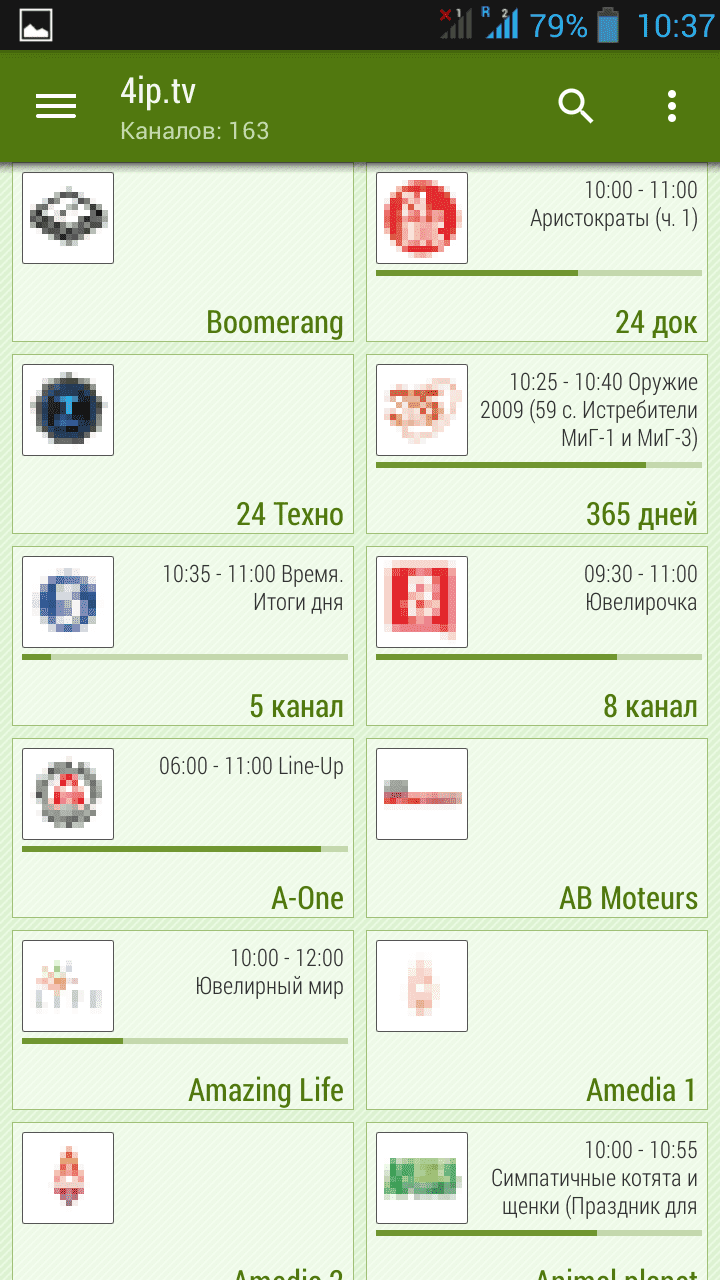This screenshot has width=720, height=1280.
Task: Open the navigation drawer menu
Action: (x=56, y=106)
